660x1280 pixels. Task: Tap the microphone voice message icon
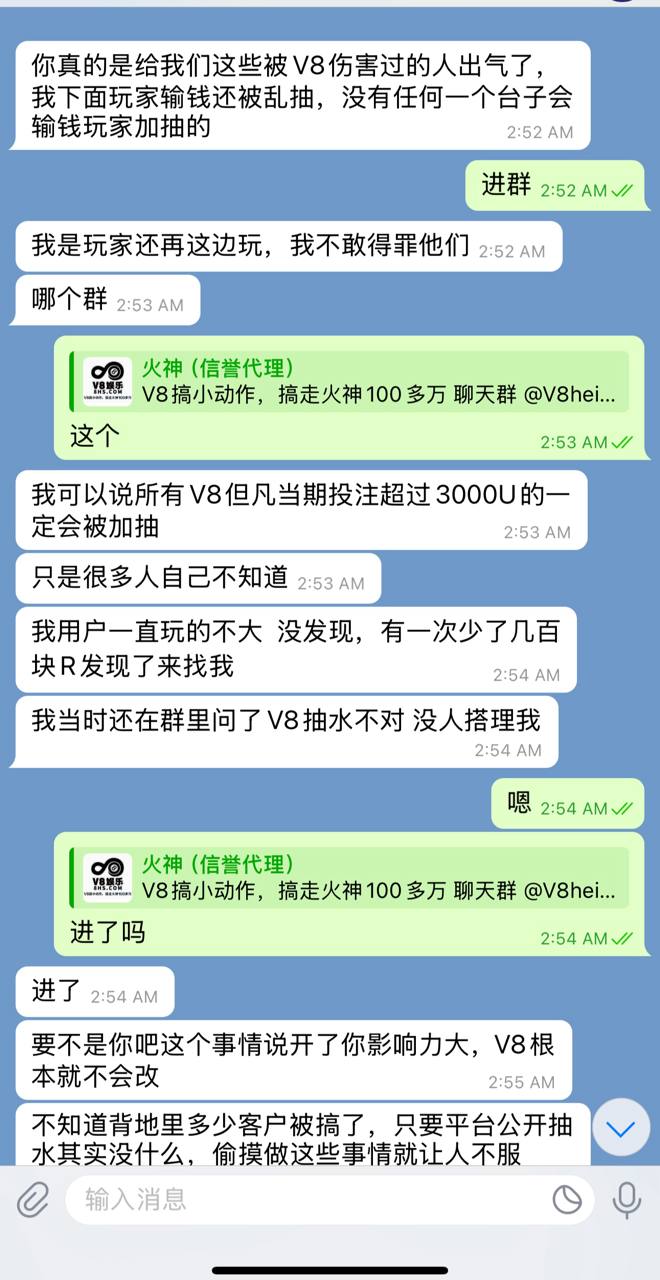point(627,1199)
